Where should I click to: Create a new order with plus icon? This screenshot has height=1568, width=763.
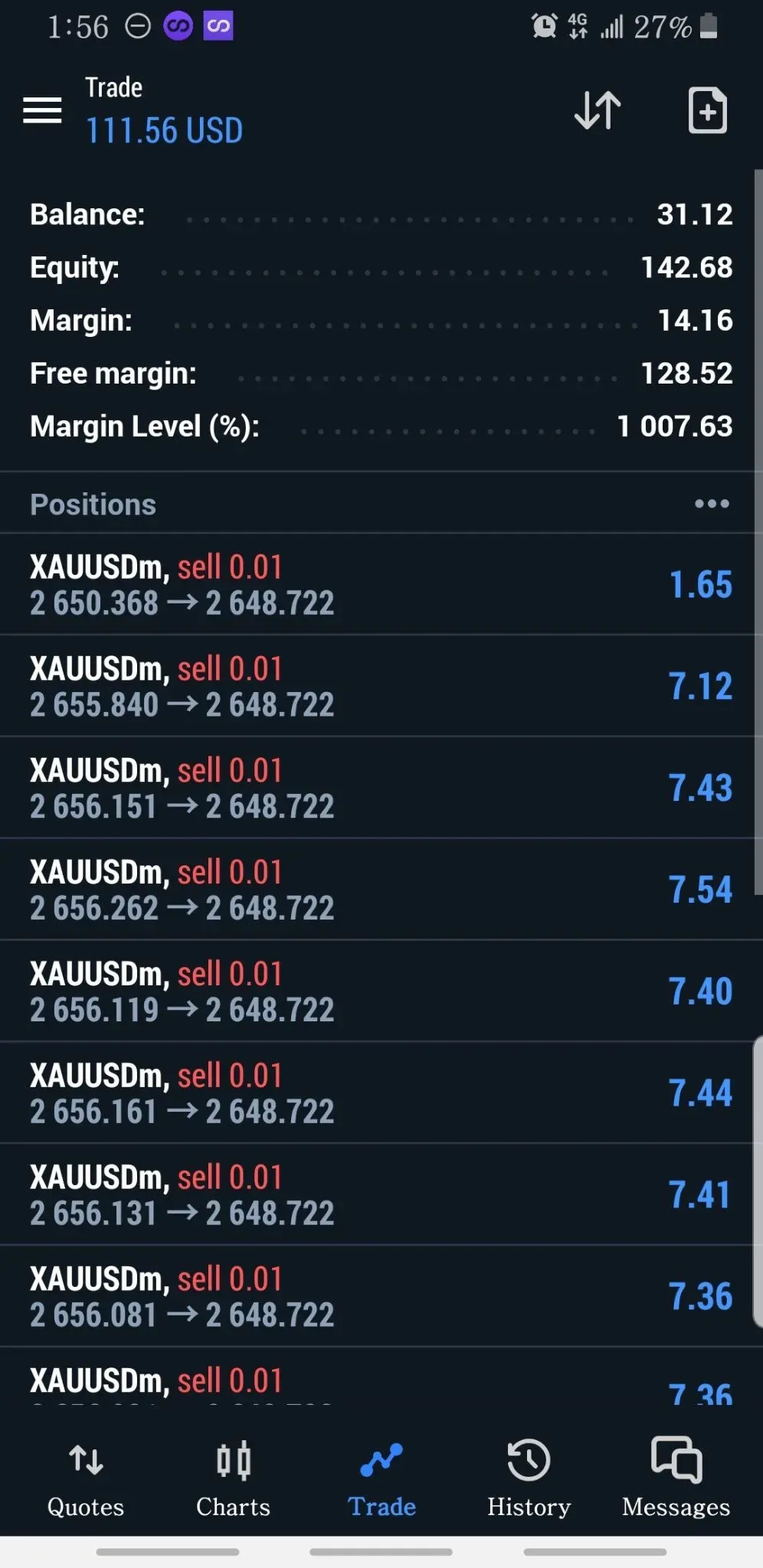[x=707, y=110]
